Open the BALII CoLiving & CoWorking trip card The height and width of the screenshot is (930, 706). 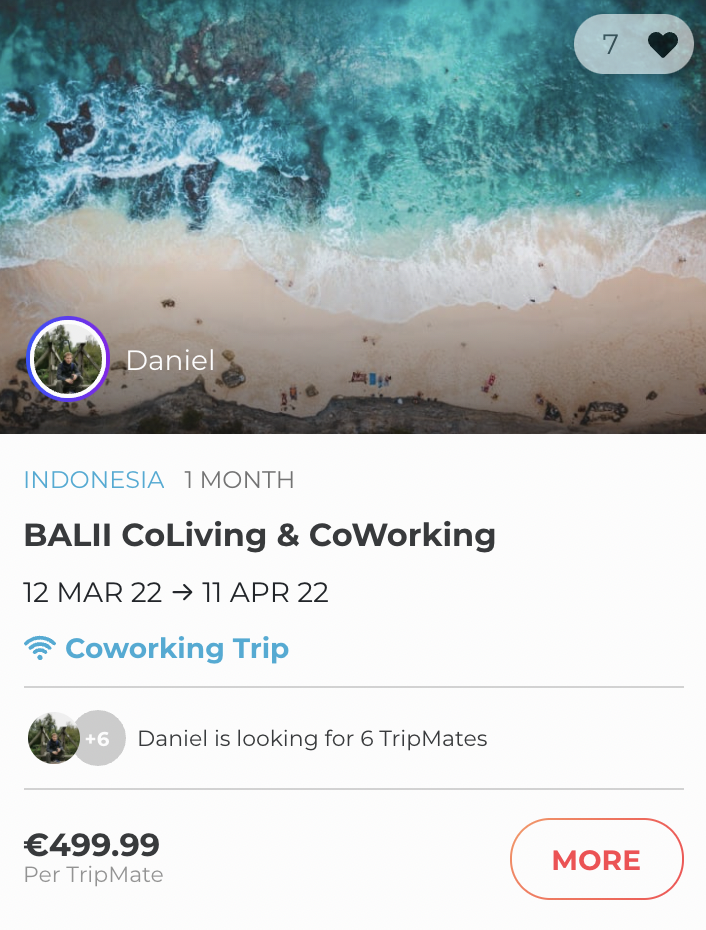(260, 536)
